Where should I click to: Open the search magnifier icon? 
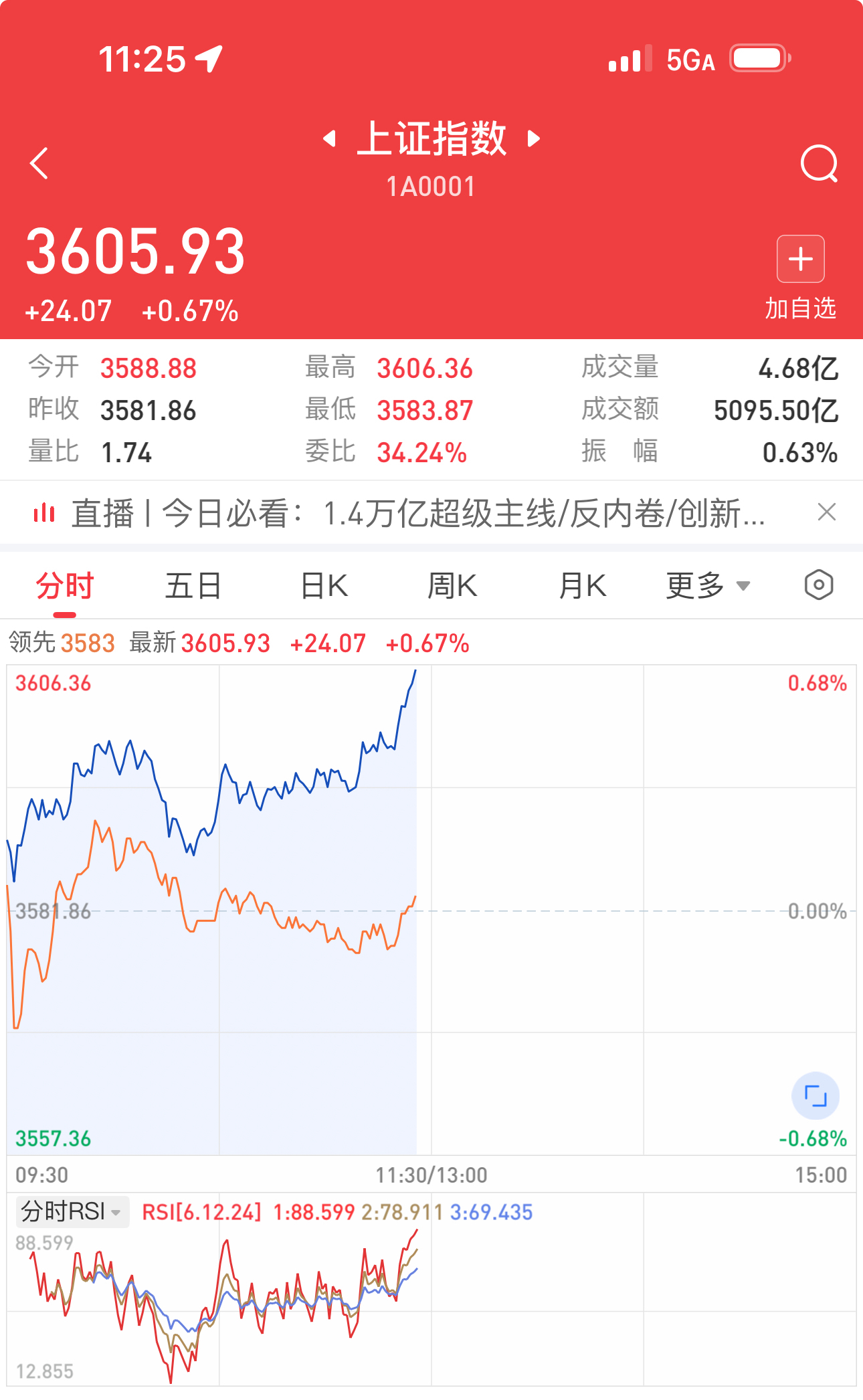click(x=819, y=164)
